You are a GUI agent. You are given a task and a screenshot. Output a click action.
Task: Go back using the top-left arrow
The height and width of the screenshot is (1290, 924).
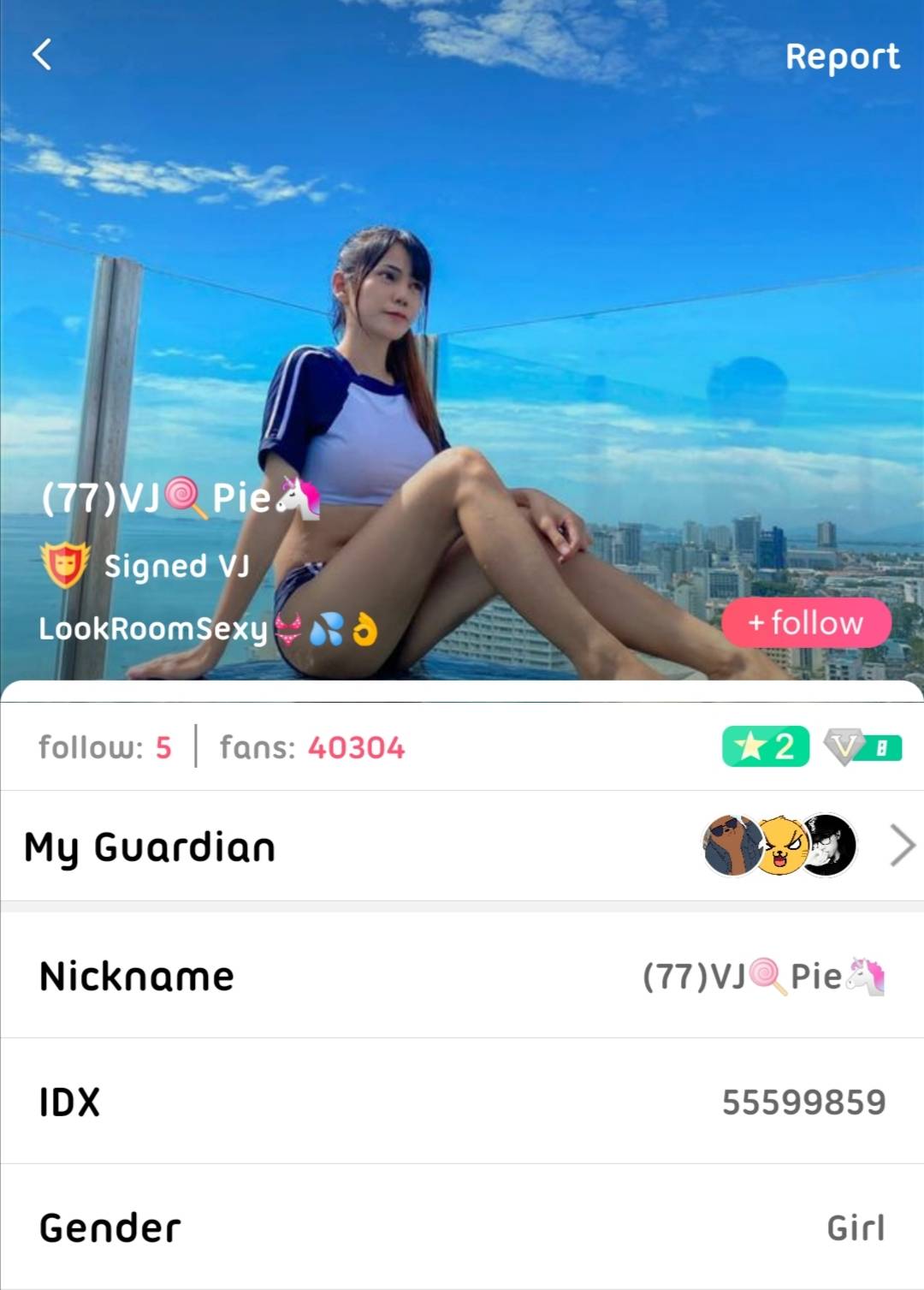pyautogui.click(x=42, y=55)
